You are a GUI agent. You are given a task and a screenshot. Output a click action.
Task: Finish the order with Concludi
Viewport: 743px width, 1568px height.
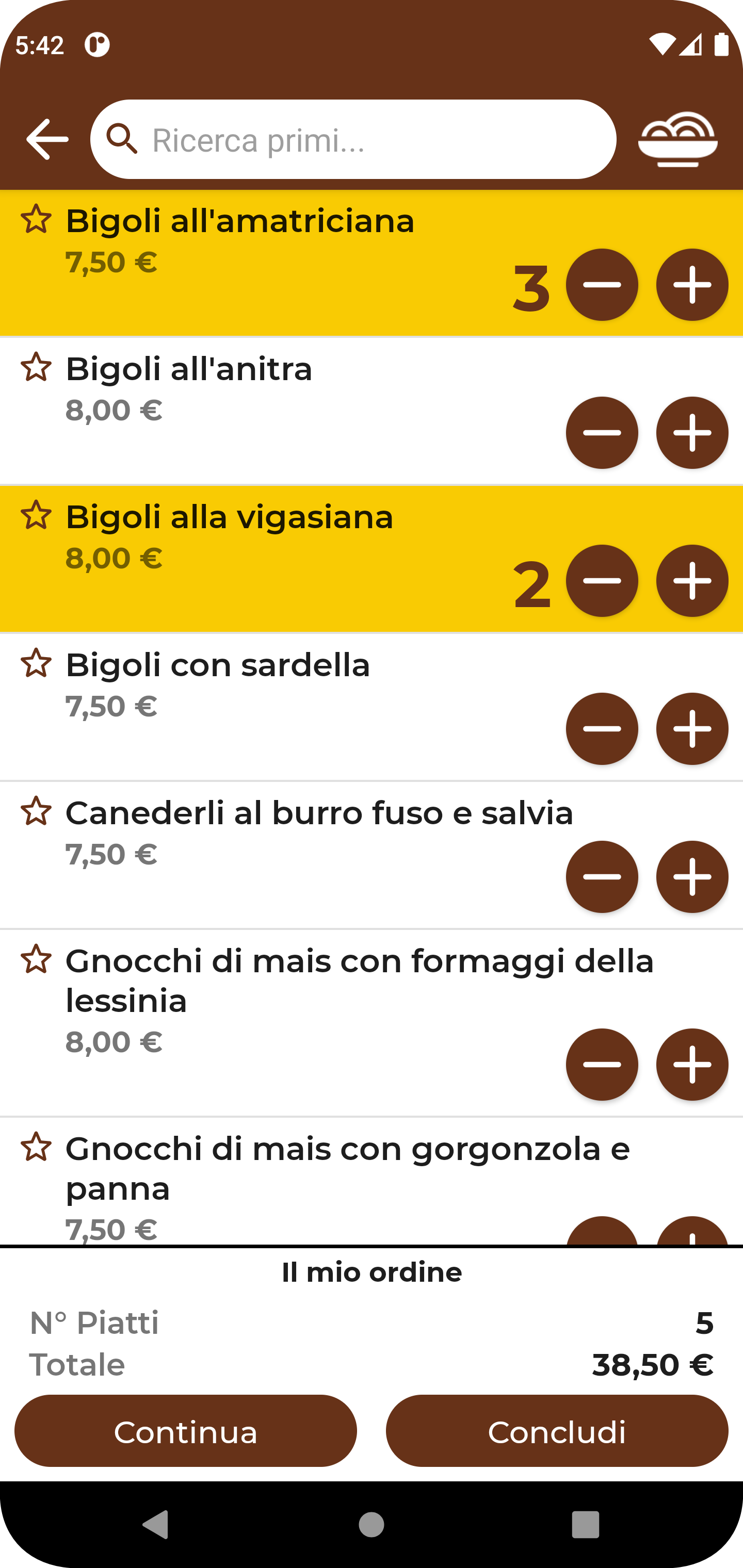click(557, 1431)
